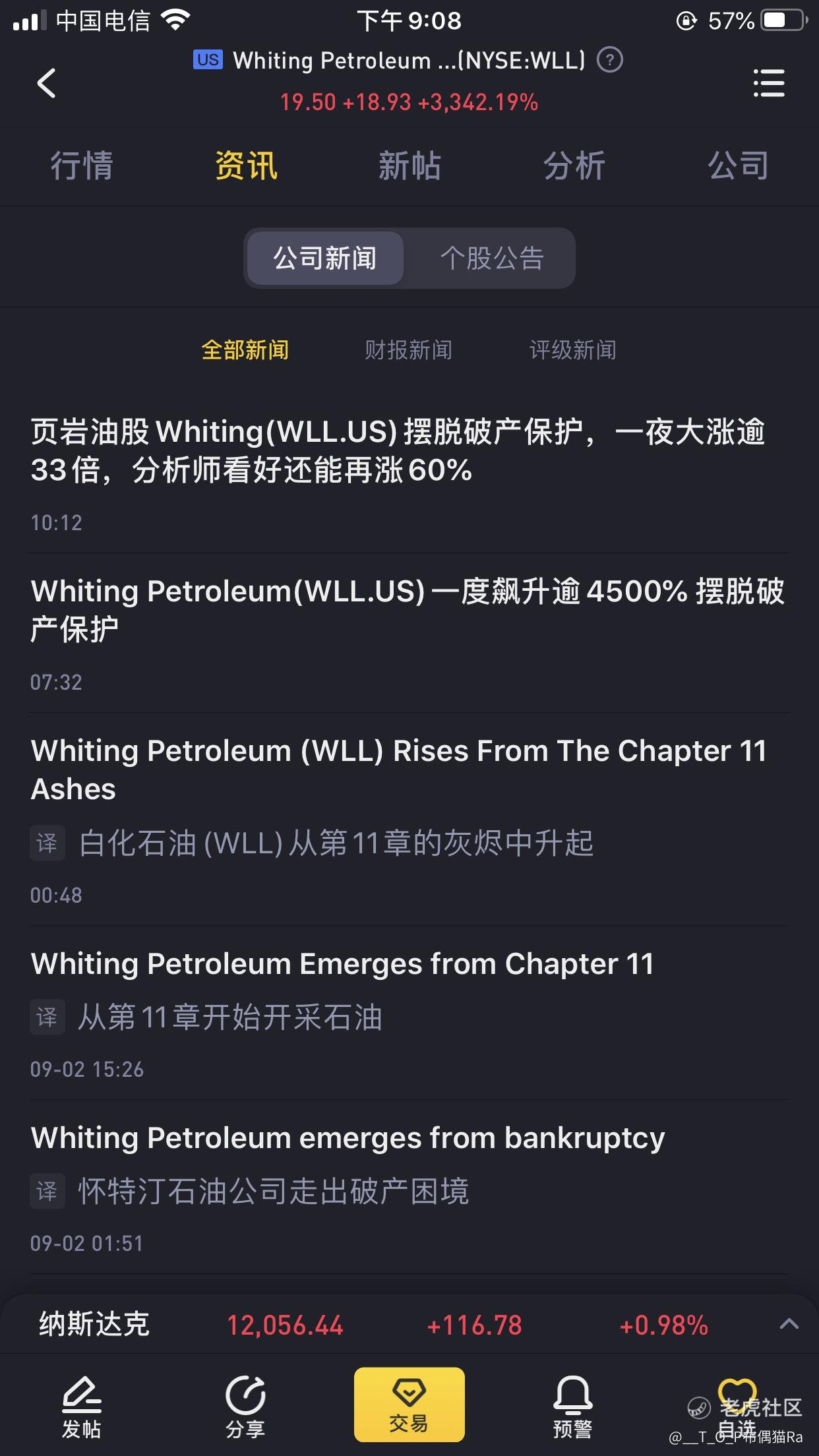Open the Whiting Petroleum Emerges from Chapter 11 article
The image size is (819, 1456).
(409, 1012)
